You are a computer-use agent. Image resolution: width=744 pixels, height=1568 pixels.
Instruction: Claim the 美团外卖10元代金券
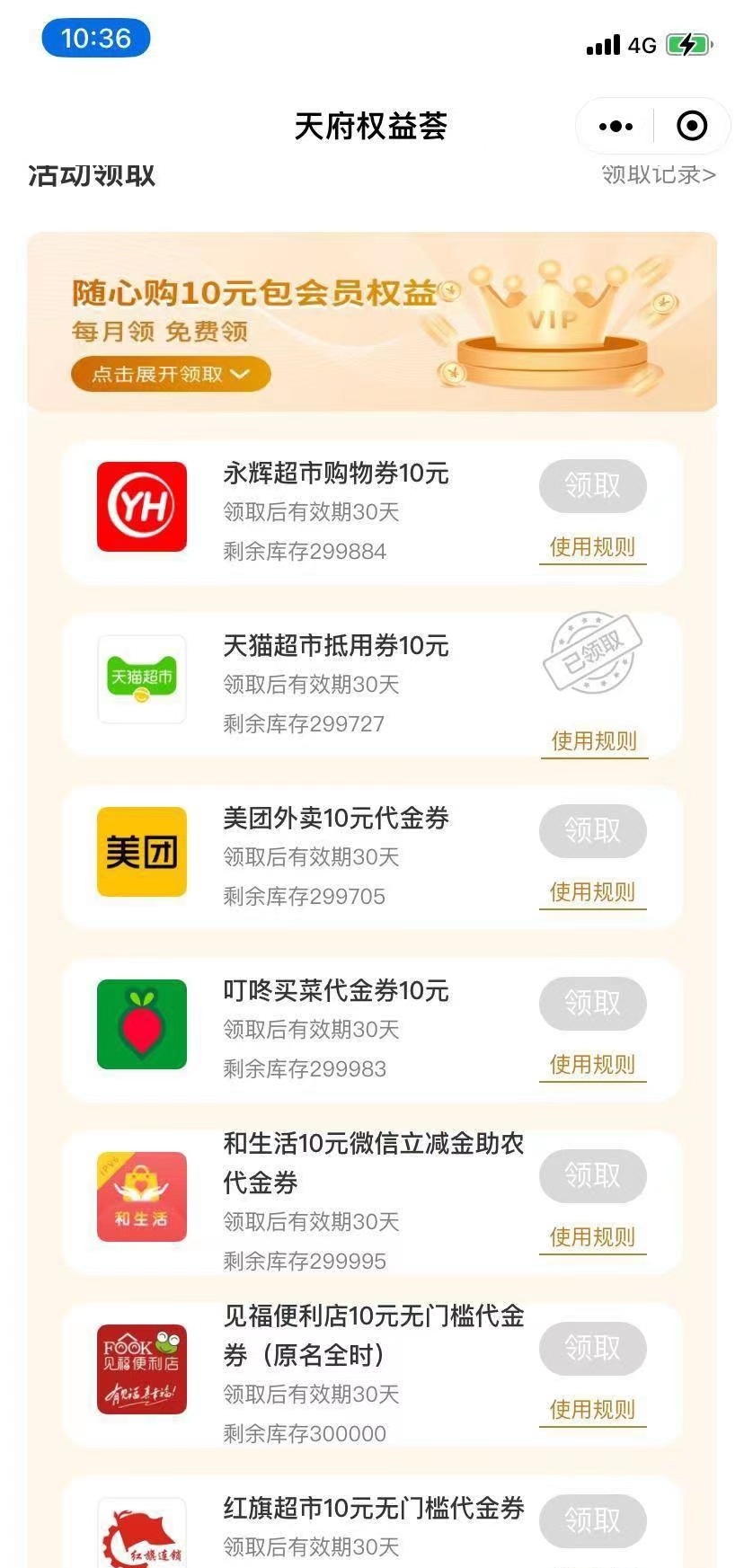pos(592,831)
